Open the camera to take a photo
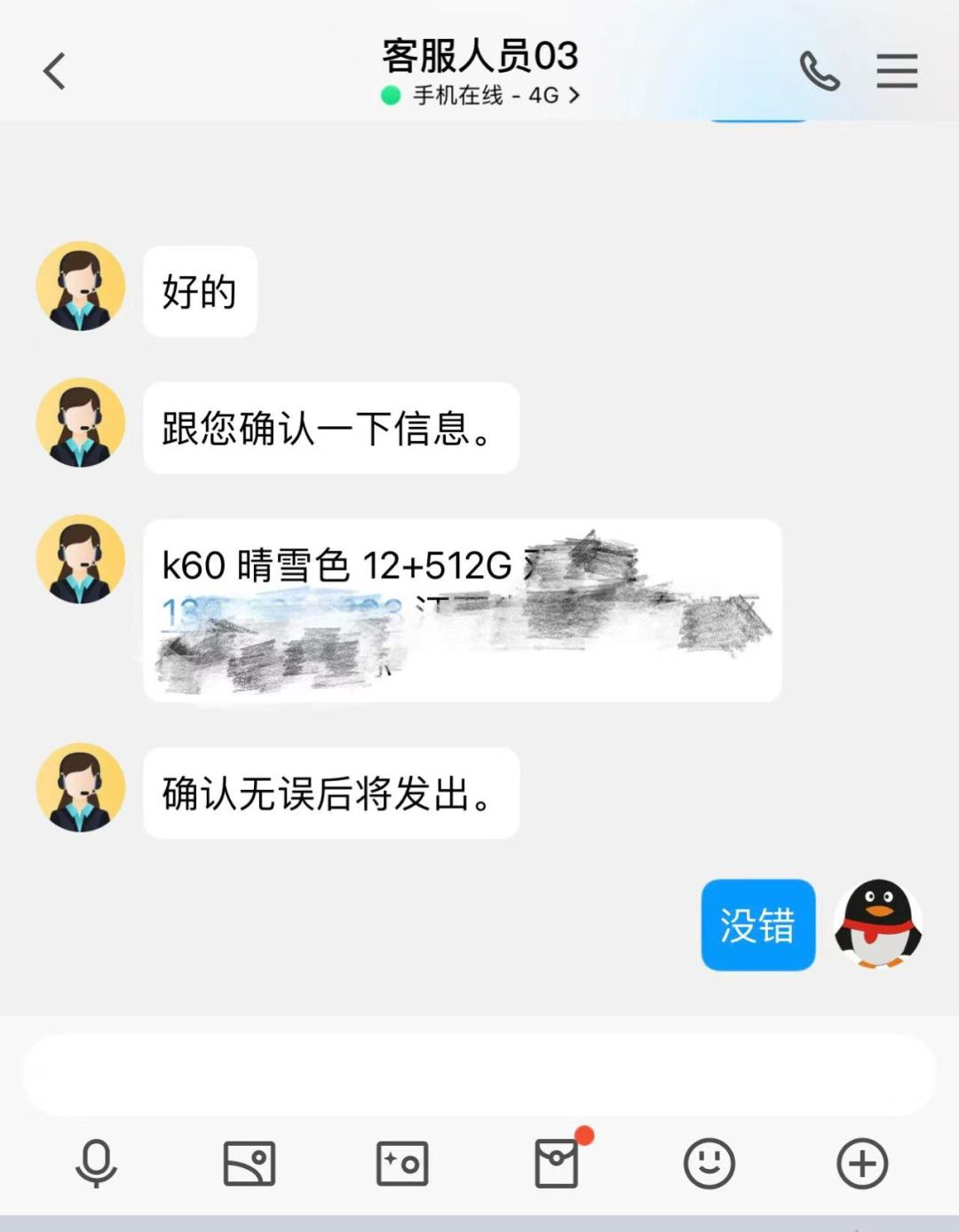The height and width of the screenshot is (1232, 959). coord(402,1163)
